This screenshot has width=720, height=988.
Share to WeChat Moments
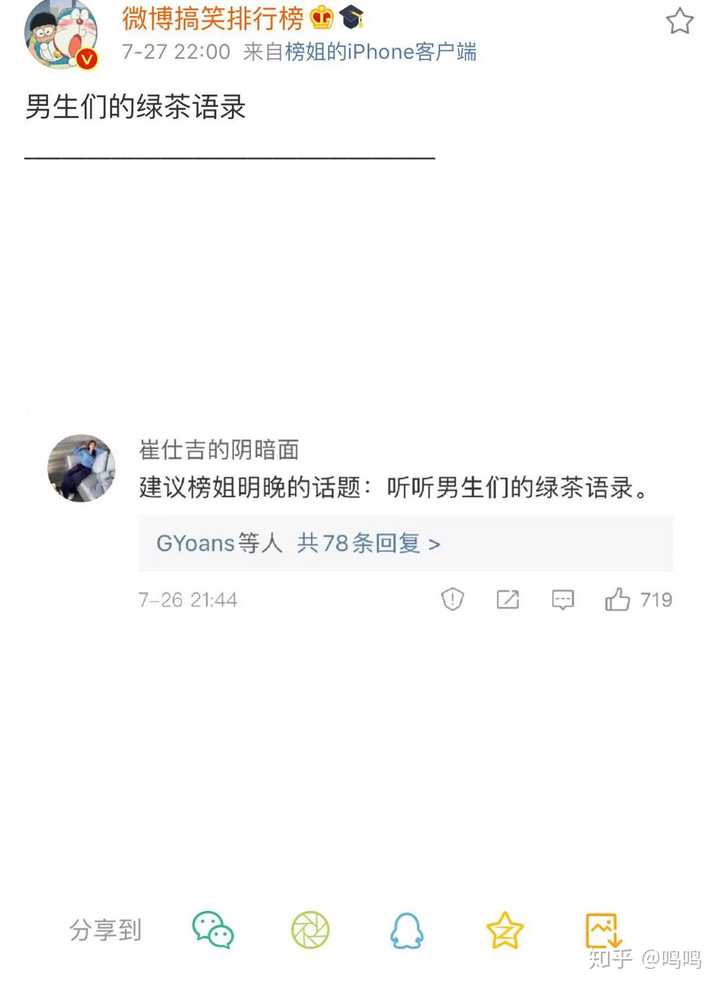(x=310, y=930)
